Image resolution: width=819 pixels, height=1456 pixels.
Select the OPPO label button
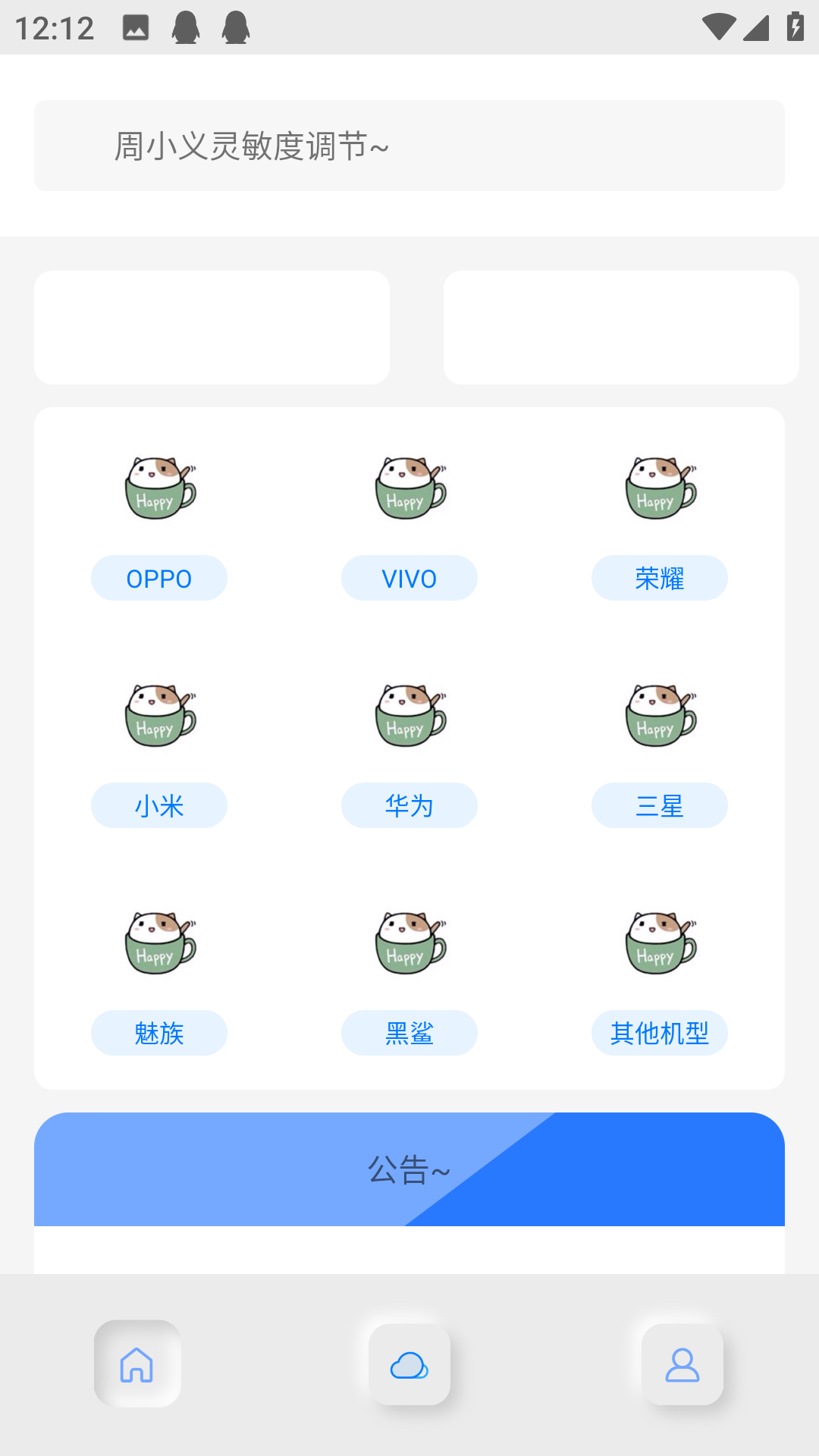click(158, 577)
